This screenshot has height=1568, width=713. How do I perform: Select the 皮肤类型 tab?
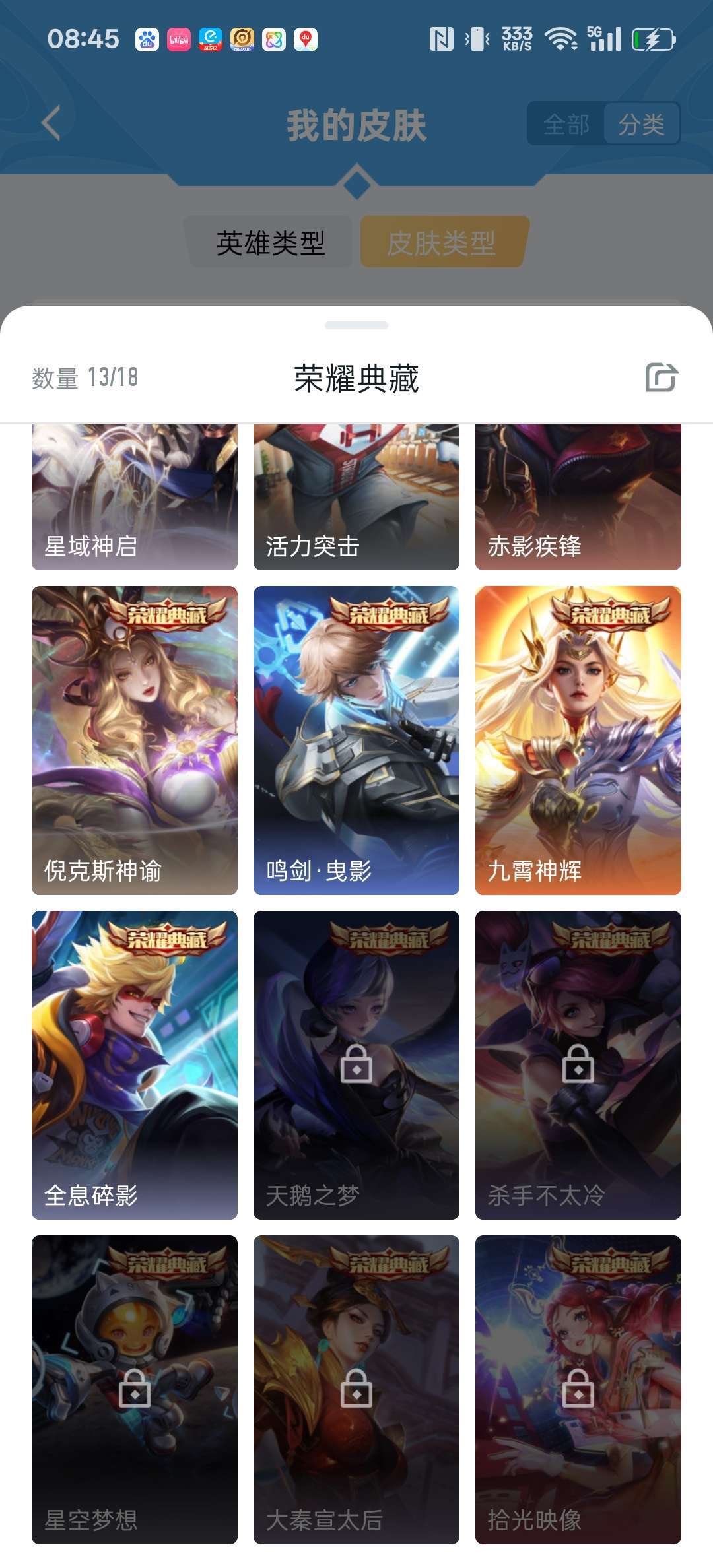coord(442,242)
